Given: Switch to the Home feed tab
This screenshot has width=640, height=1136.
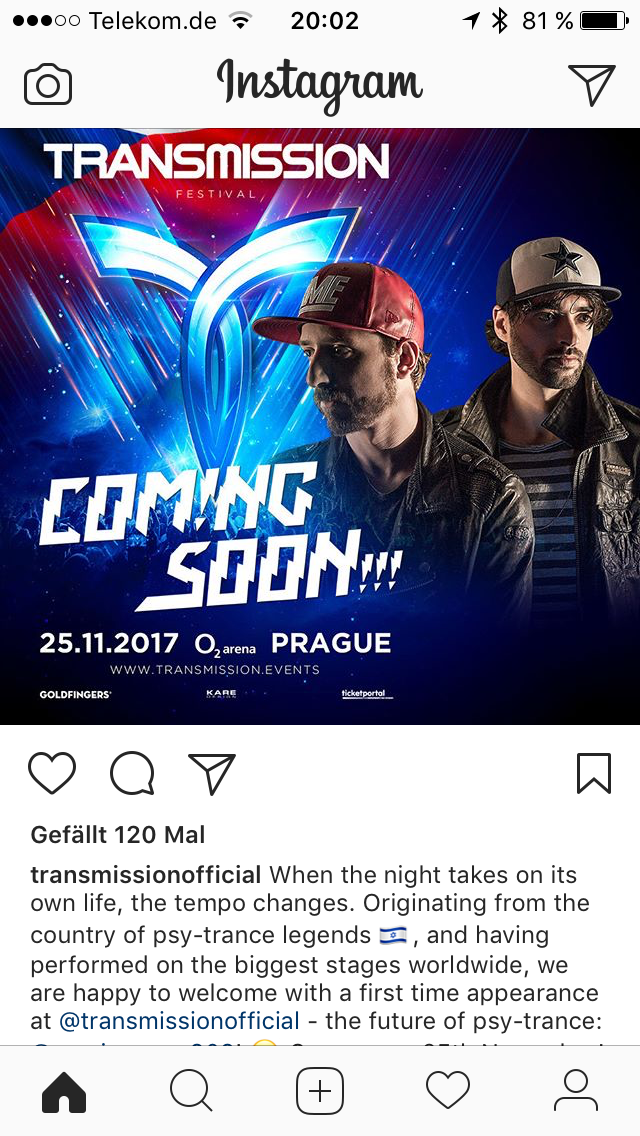Looking at the screenshot, I should pos(64,1090).
